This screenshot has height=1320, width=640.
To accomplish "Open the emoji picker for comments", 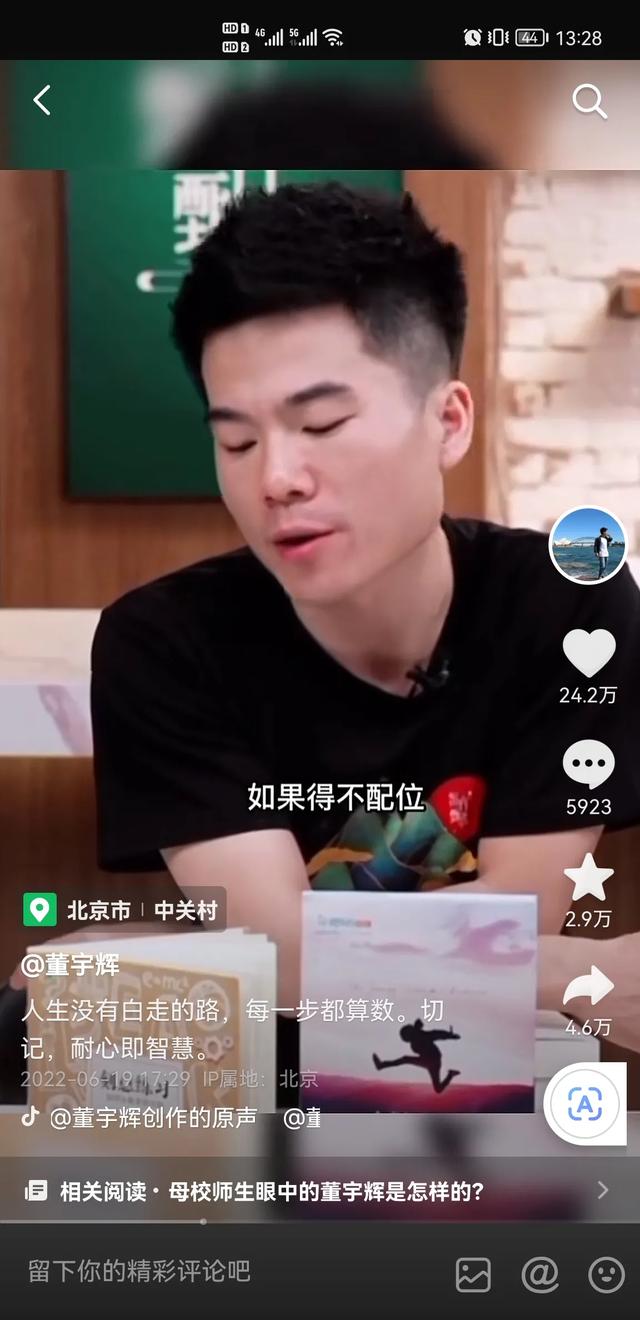I will 606,1274.
